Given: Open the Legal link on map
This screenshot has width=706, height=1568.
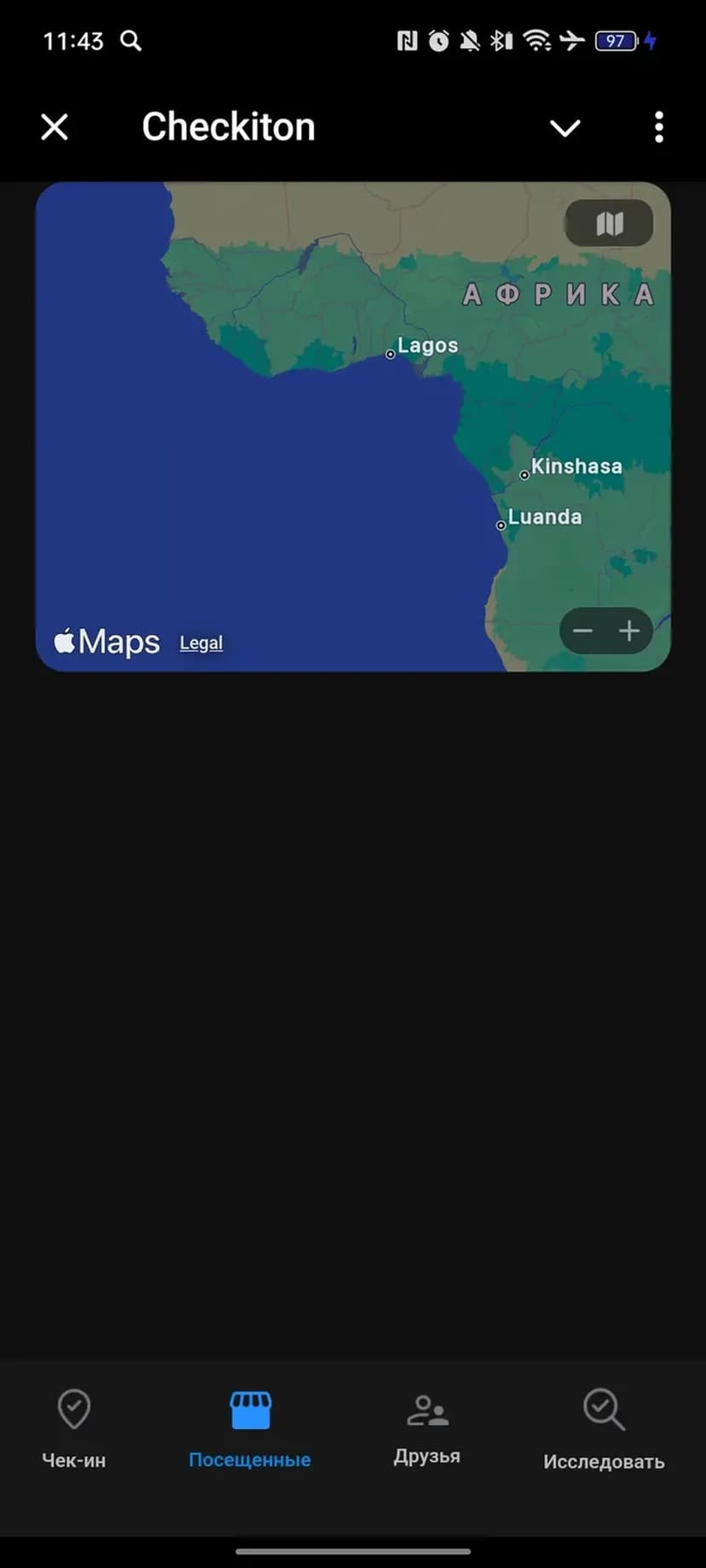Looking at the screenshot, I should point(201,643).
